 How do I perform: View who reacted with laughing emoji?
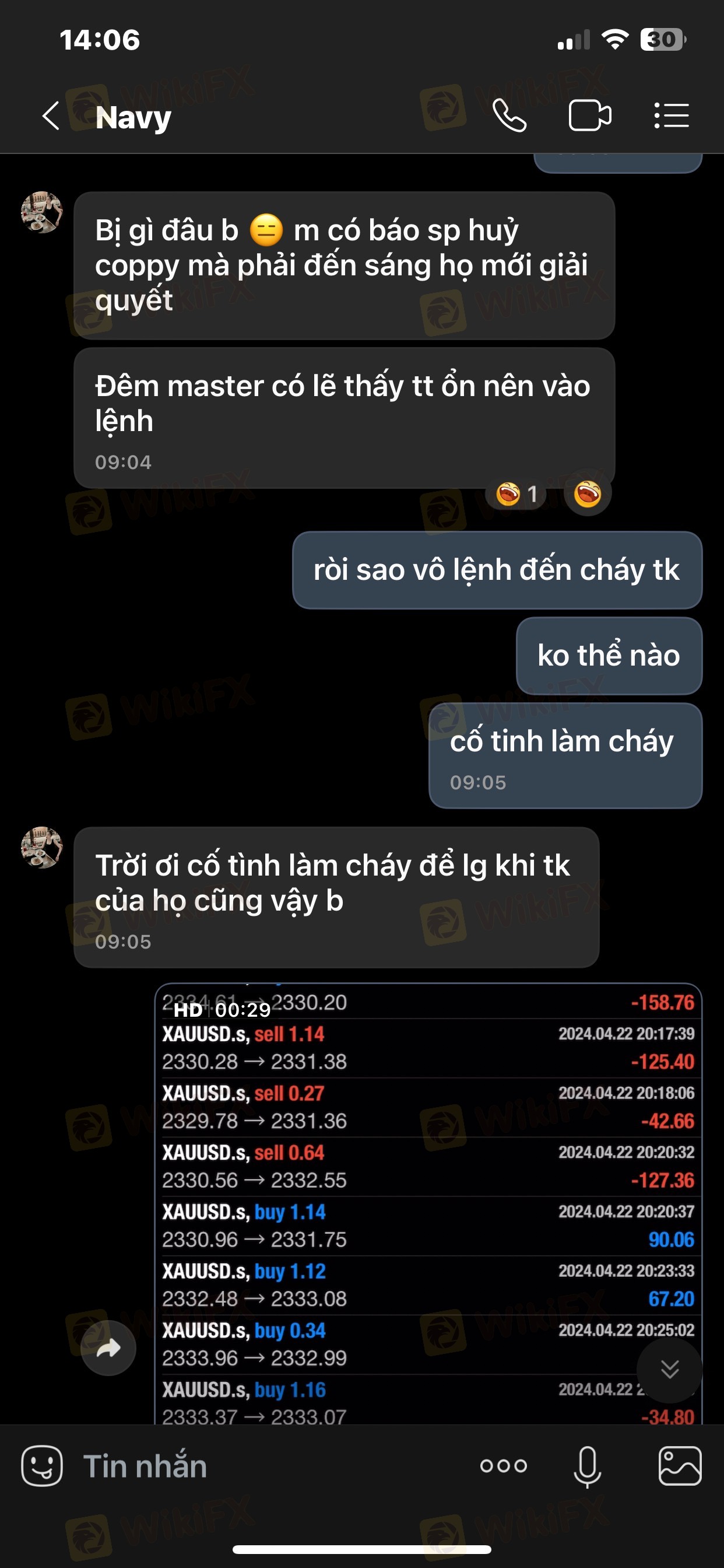click(517, 494)
